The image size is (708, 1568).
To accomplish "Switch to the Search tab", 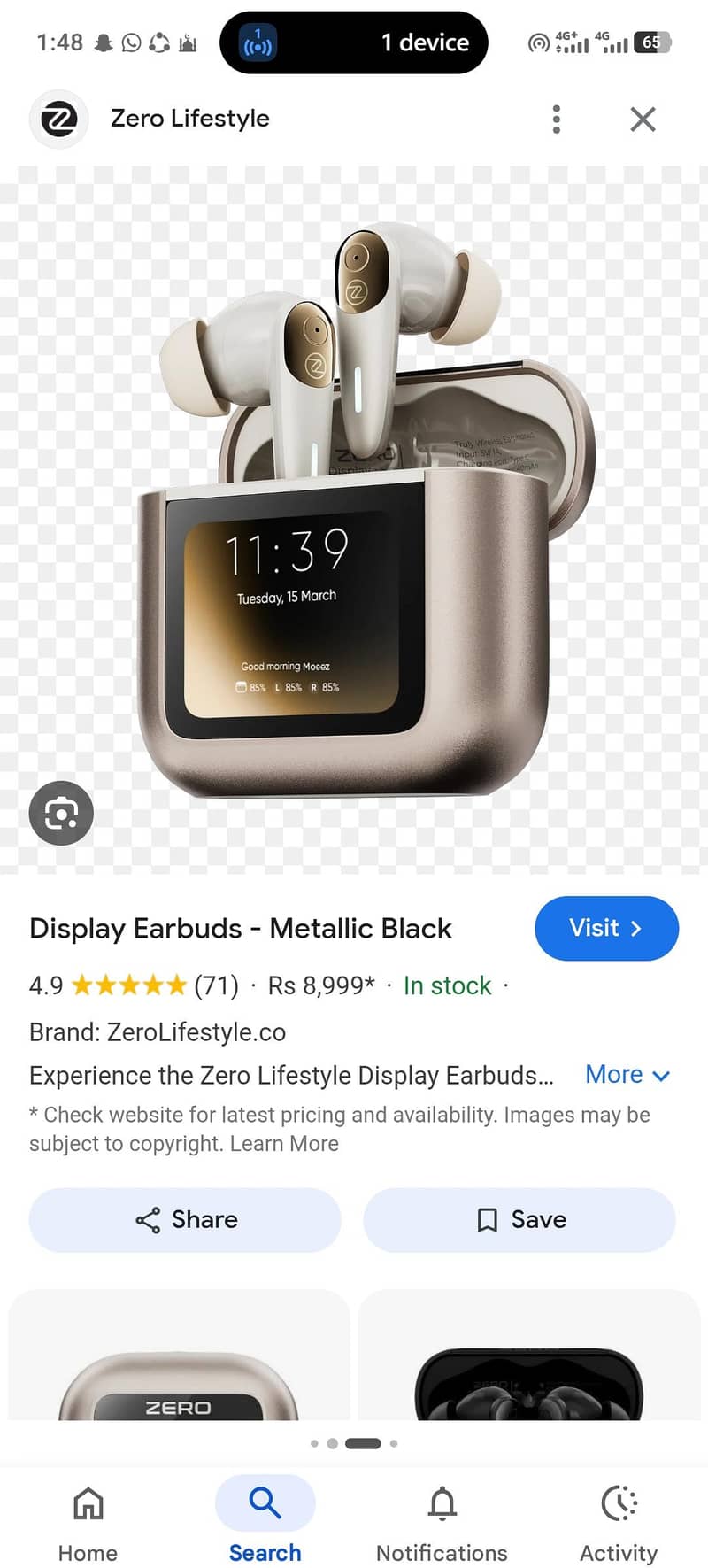I will tap(265, 1518).
